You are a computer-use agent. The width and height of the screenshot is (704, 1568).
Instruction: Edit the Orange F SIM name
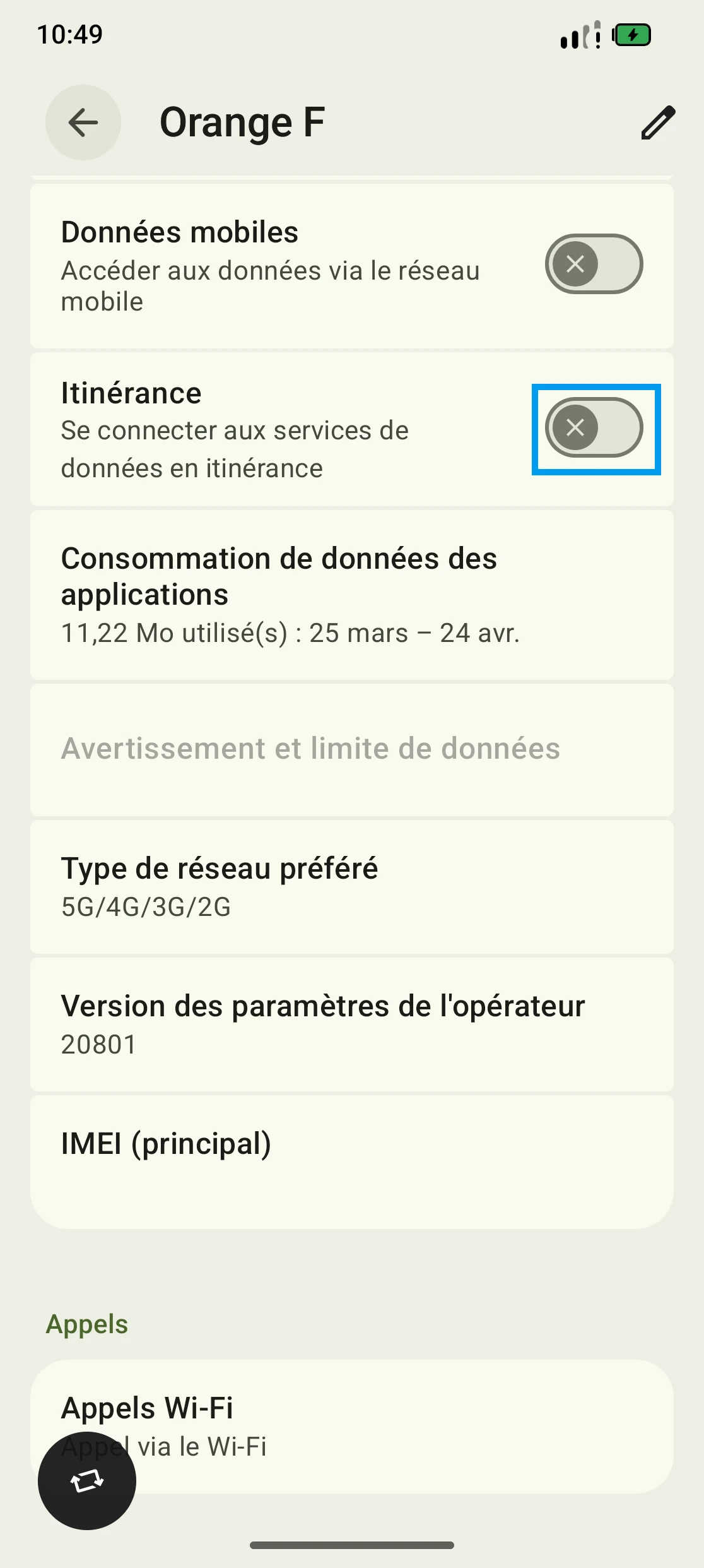click(x=658, y=122)
